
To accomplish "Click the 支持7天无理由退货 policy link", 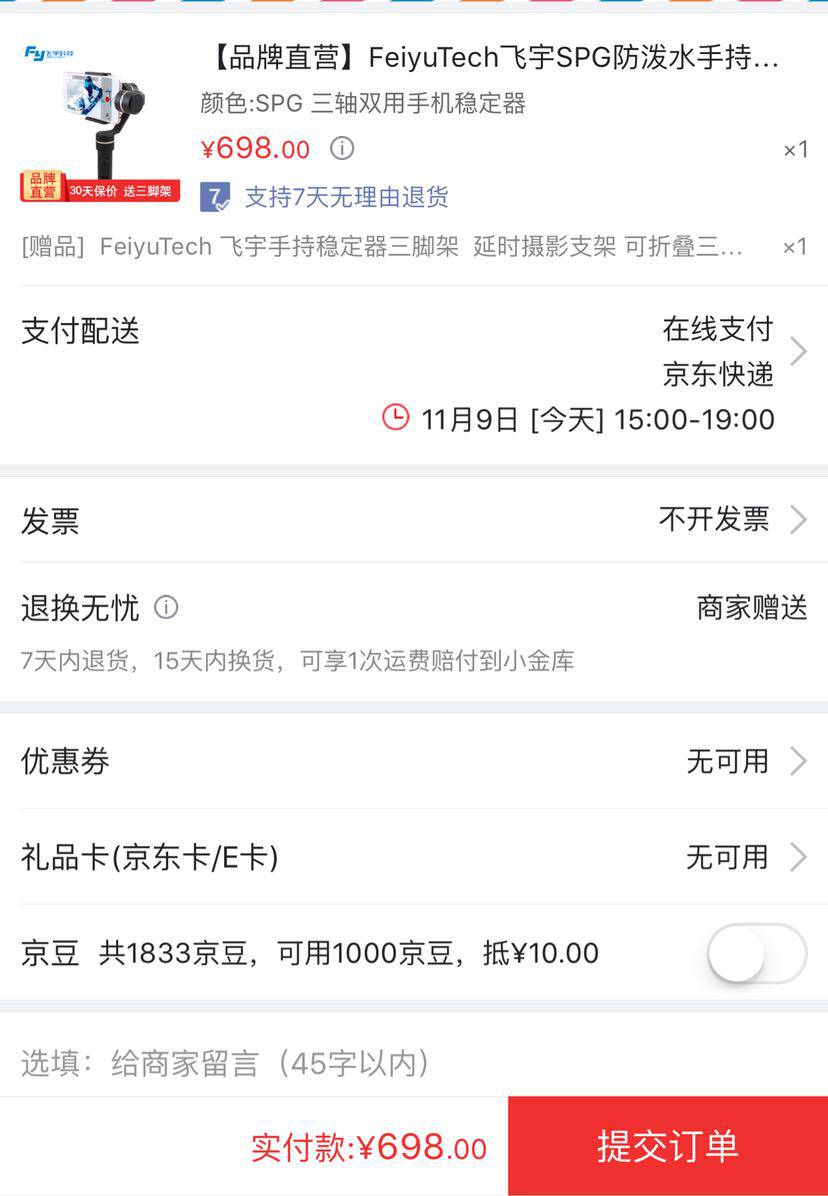I will pos(345,199).
